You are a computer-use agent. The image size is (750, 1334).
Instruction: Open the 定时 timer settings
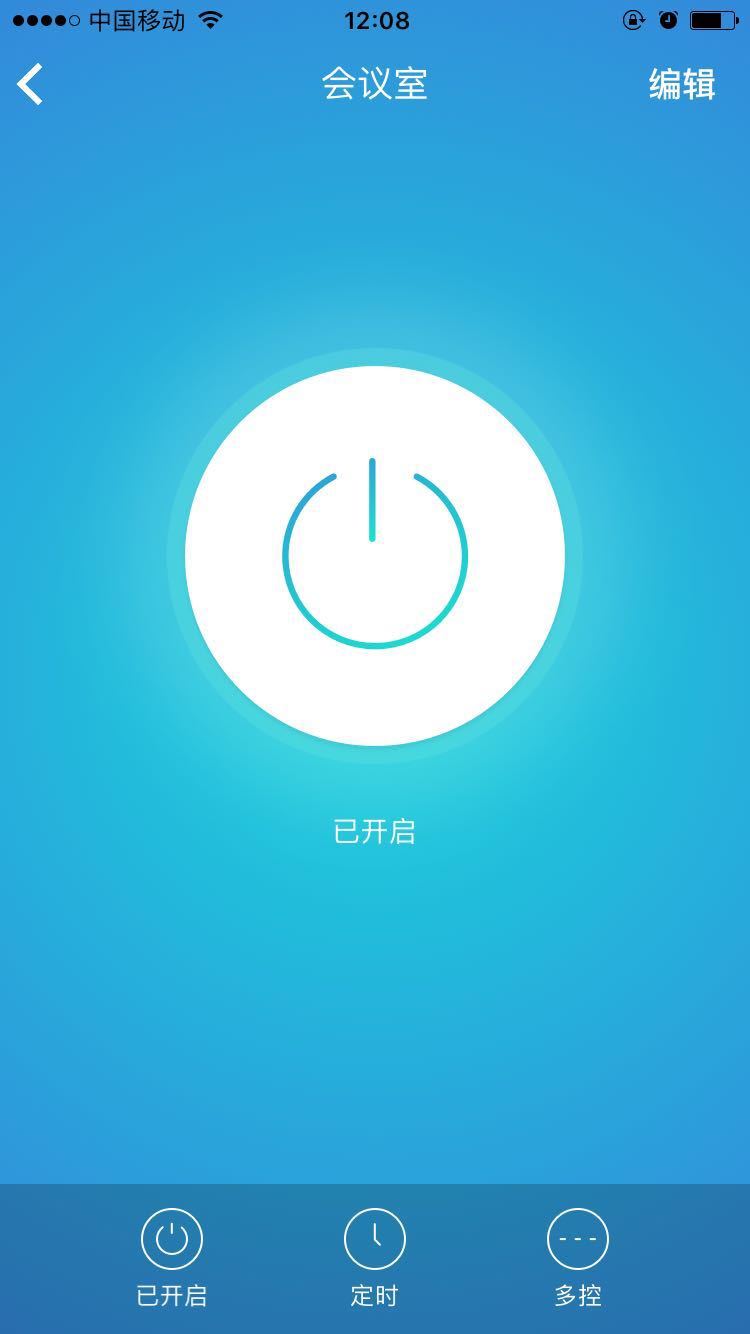click(375, 1256)
